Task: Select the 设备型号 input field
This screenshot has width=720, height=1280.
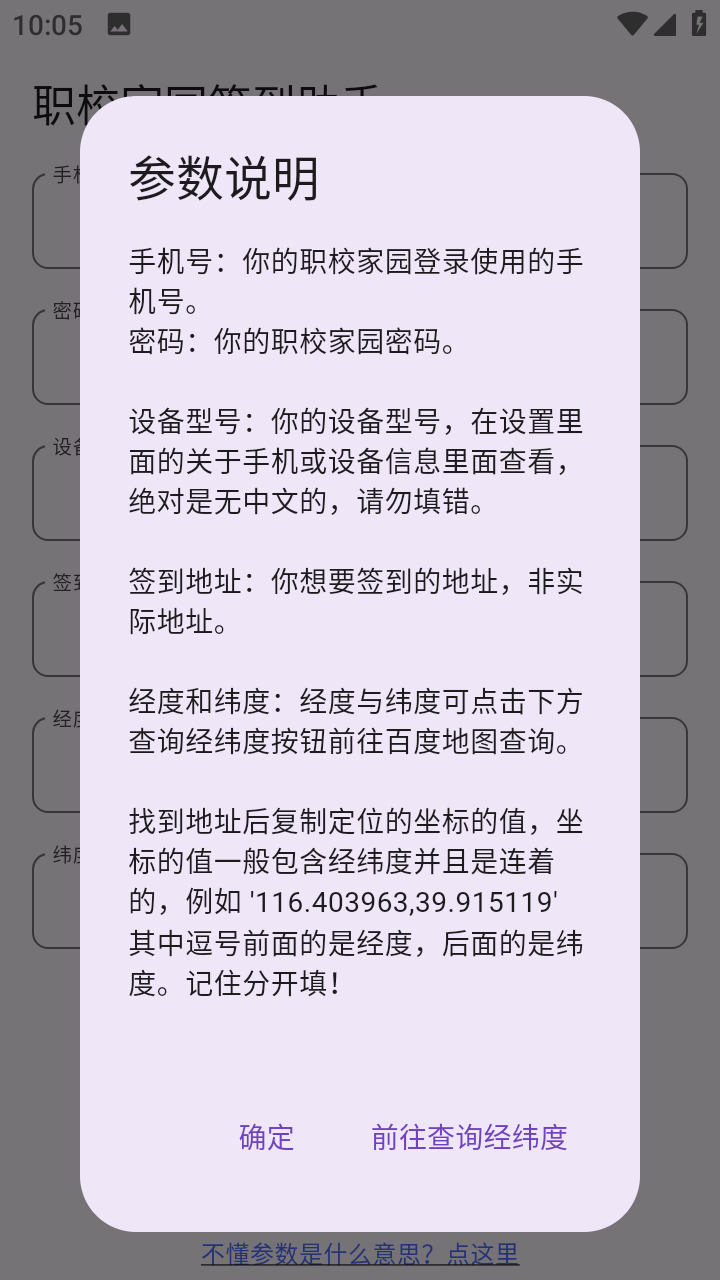Action: 60,492
